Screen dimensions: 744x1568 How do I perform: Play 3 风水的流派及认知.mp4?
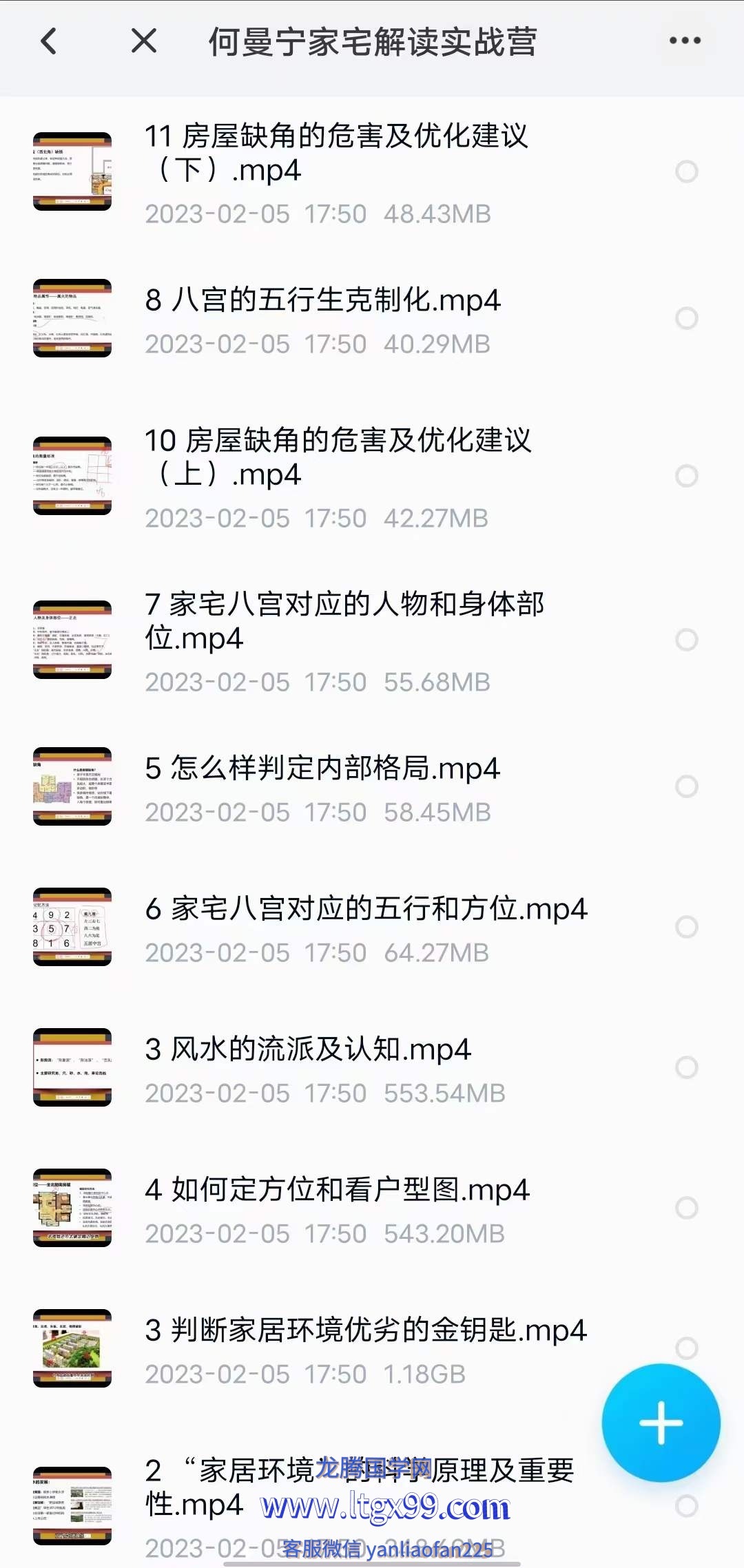click(308, 1049)
